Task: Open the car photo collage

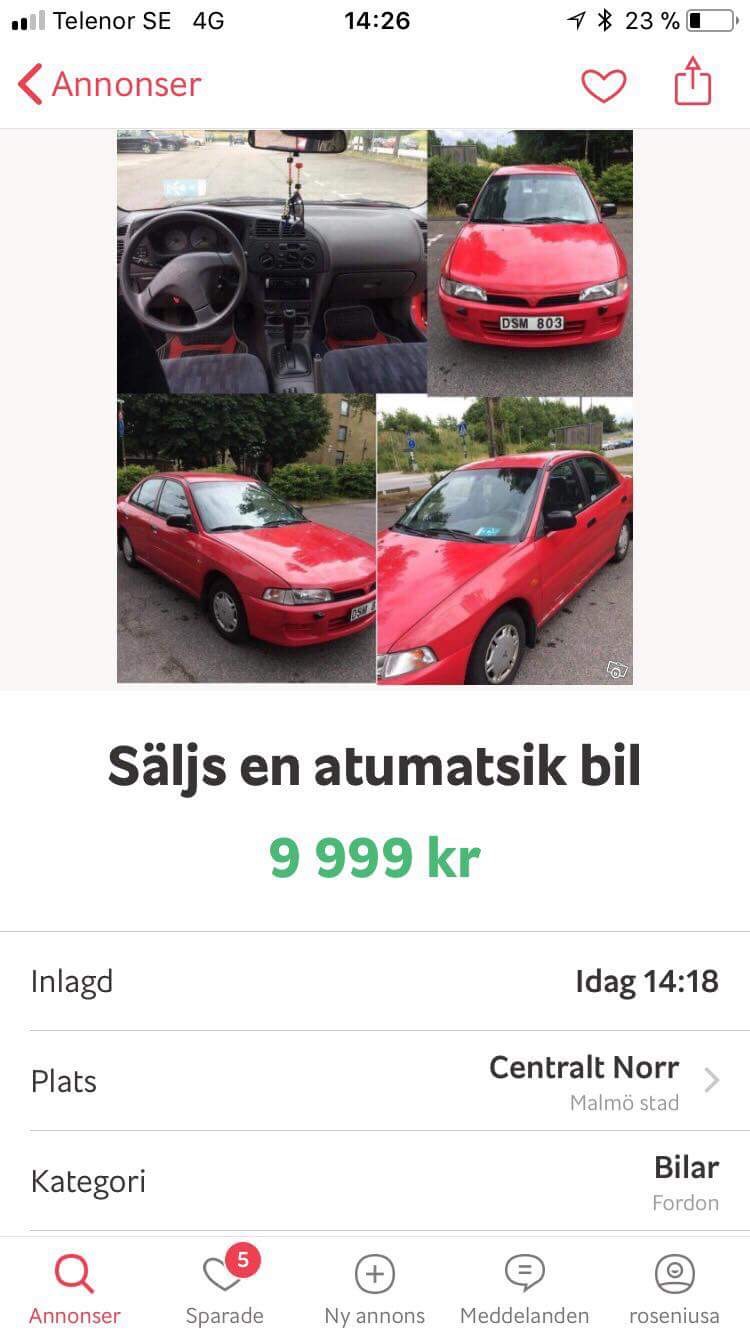Action: click(x=375, y=407)
